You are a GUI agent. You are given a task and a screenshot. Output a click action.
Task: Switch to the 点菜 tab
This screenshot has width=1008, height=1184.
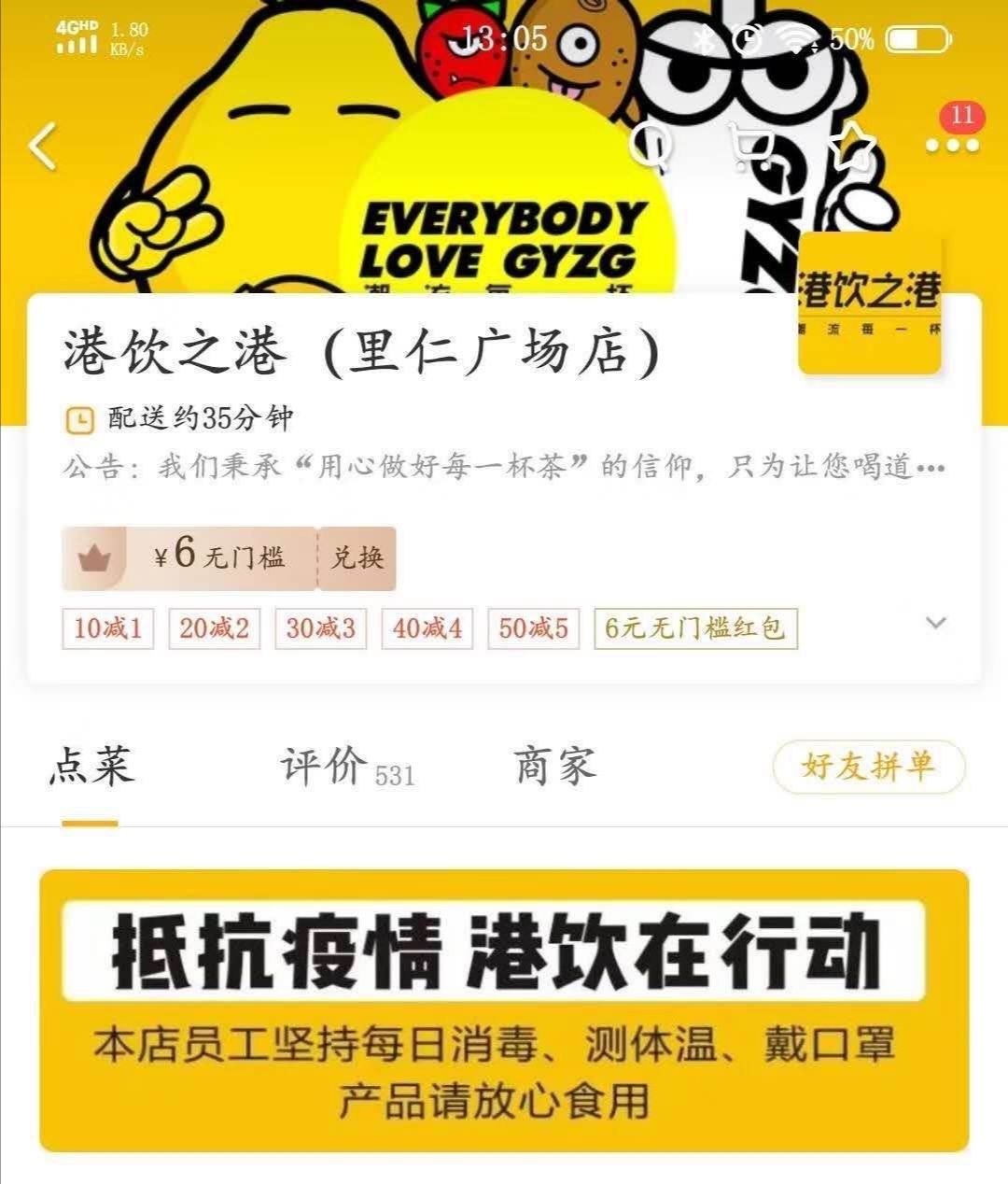point(91,768)
